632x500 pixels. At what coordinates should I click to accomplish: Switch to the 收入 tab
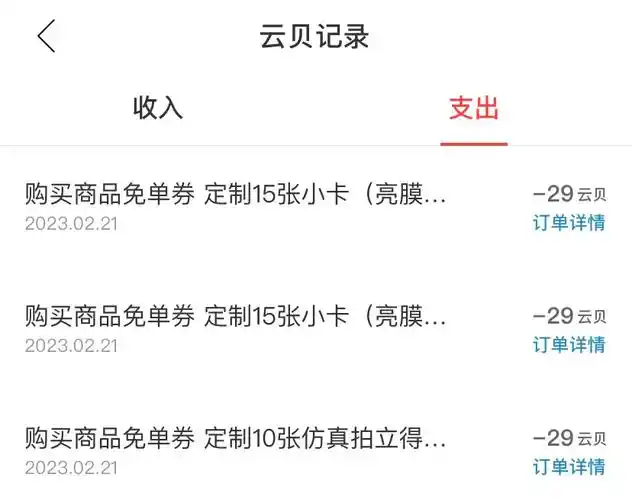click(158, 109)
